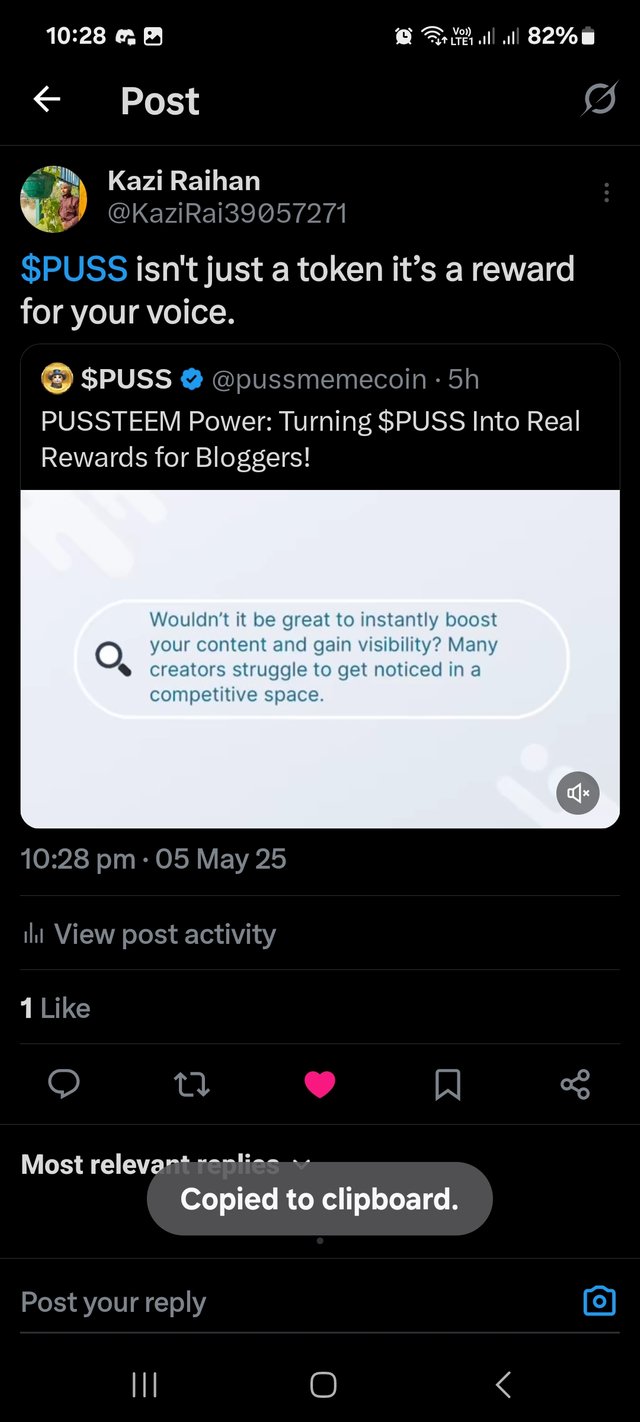Tap the crossed-circle icon in the top bar
This screenshot has width=640, height=1422.
tap(599, 99)
